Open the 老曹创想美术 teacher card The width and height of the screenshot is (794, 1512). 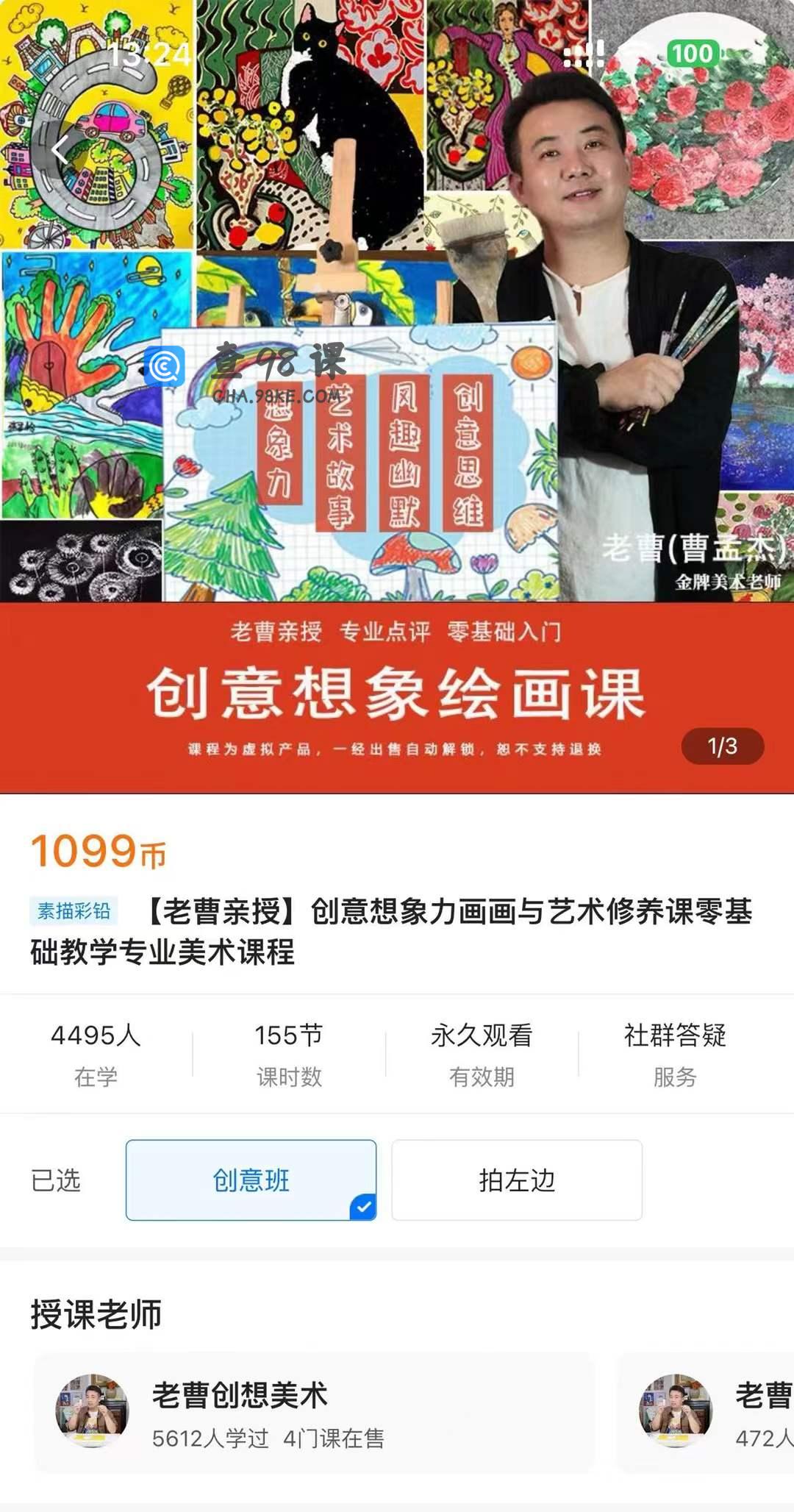click(314, 1413)
